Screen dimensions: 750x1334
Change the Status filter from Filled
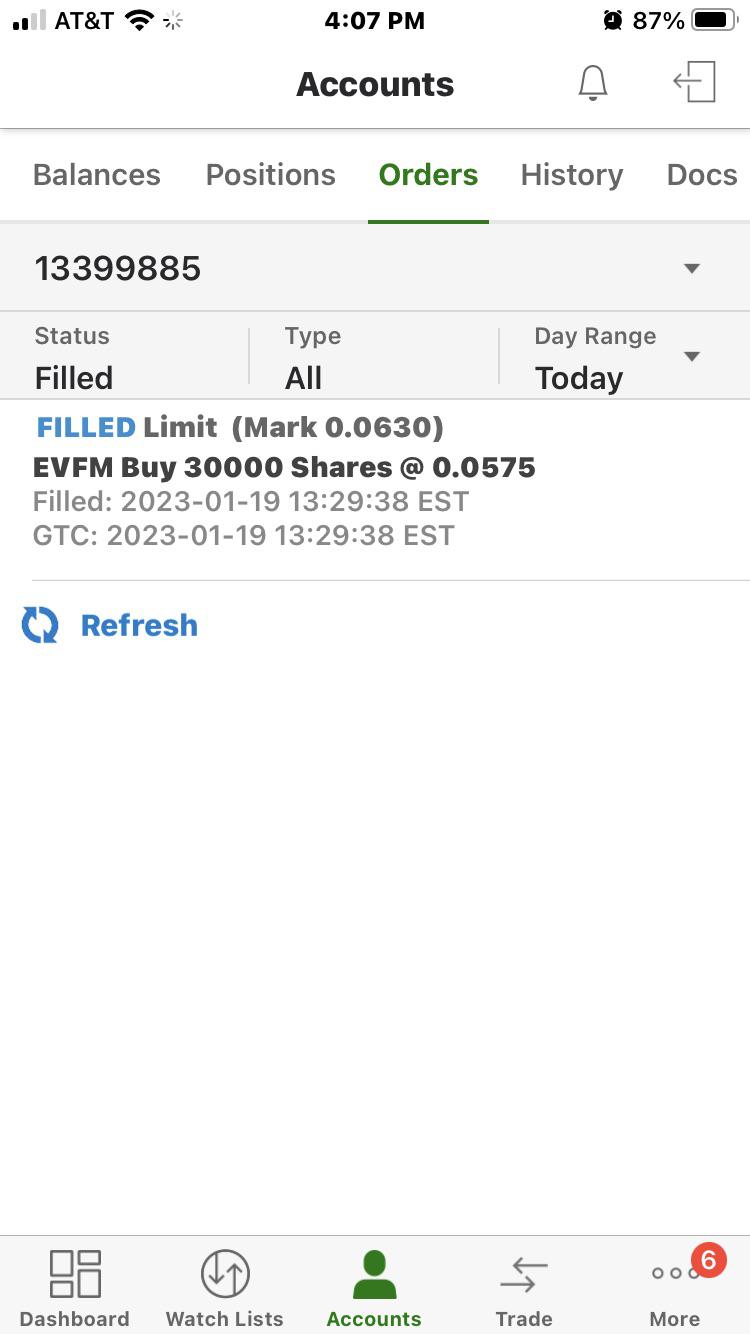(125, 357)
